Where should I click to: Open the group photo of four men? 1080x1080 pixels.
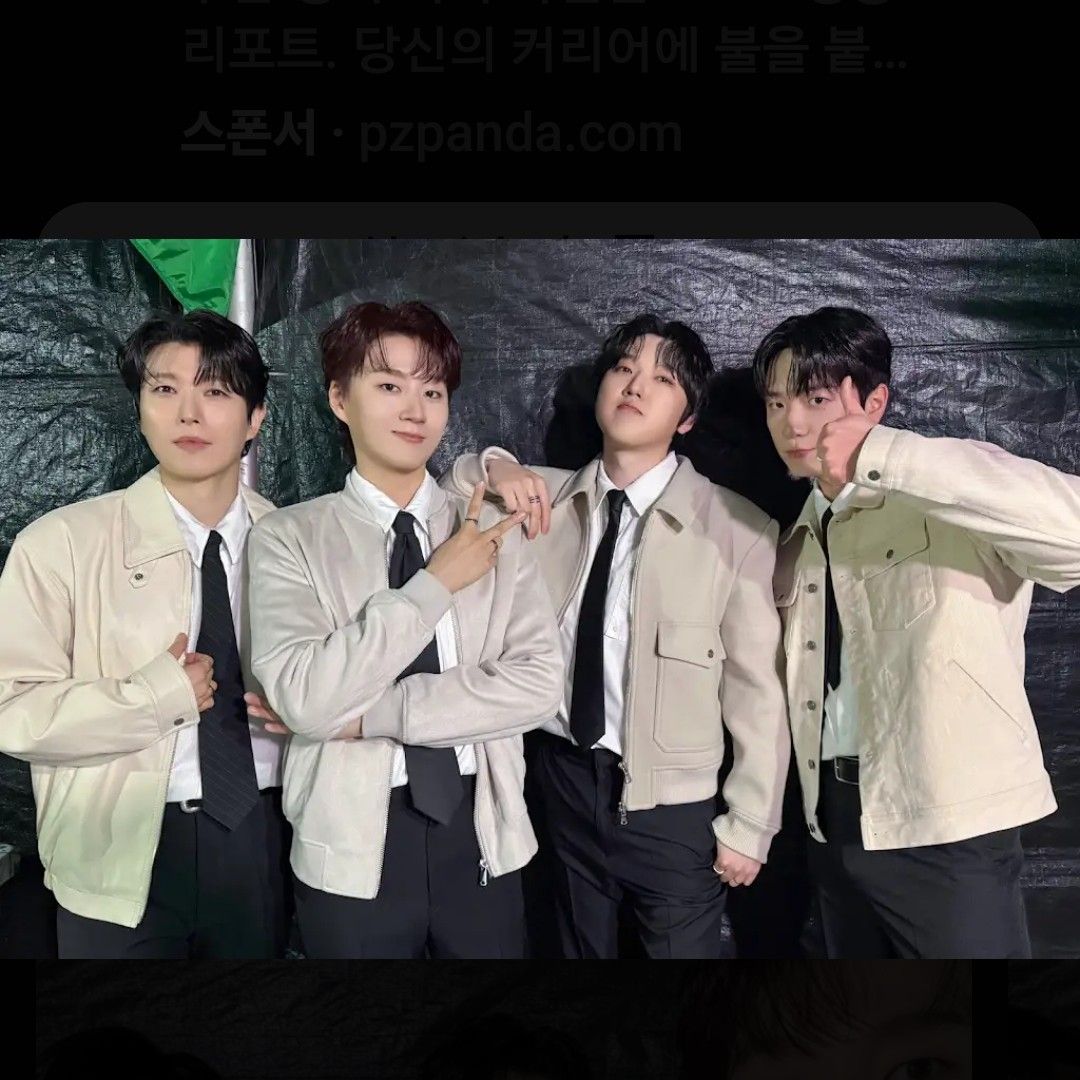[540, 598]
